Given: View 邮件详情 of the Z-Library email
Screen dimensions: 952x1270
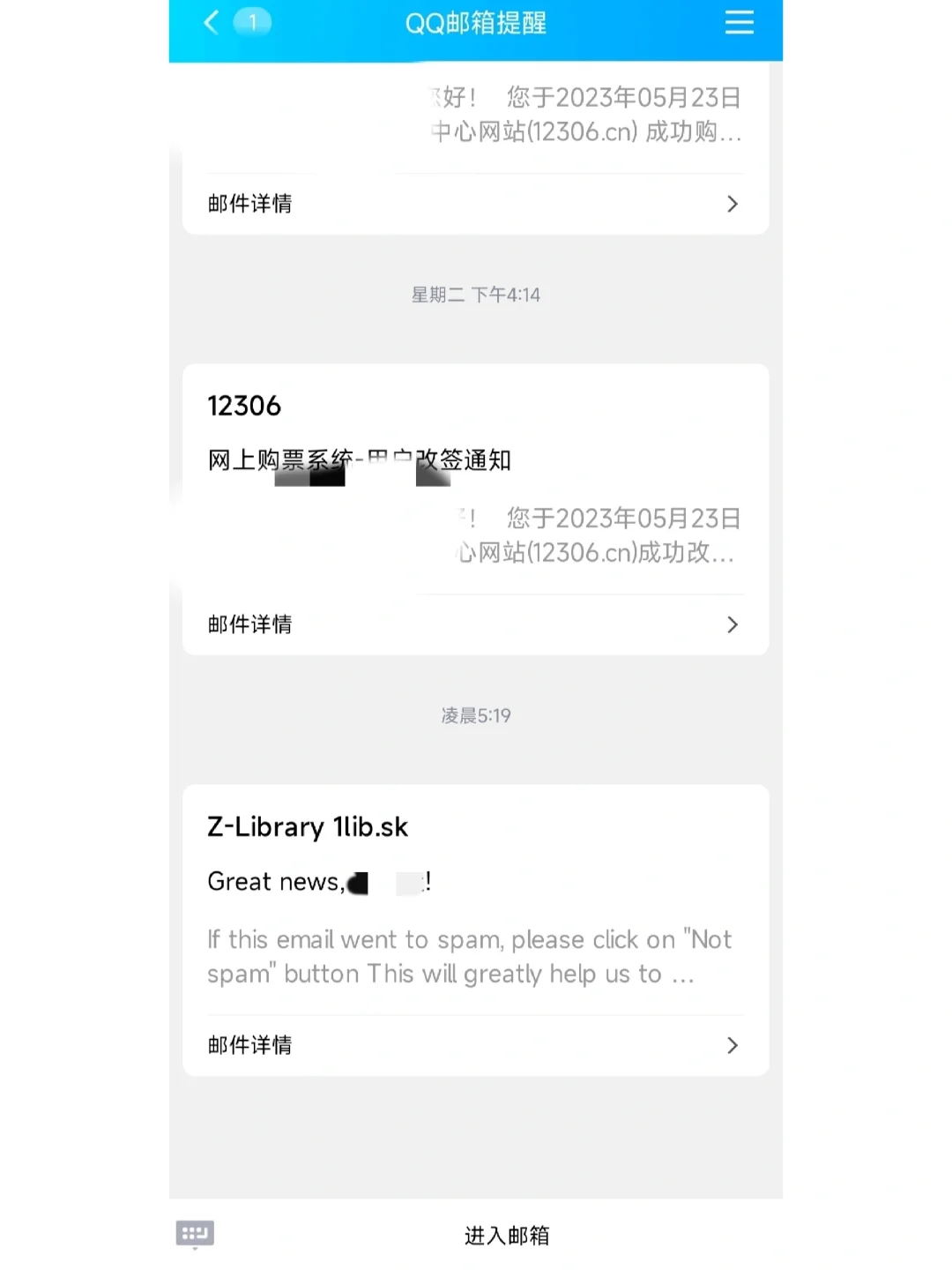Looking at the screenshot, I should click(475, 1045).
